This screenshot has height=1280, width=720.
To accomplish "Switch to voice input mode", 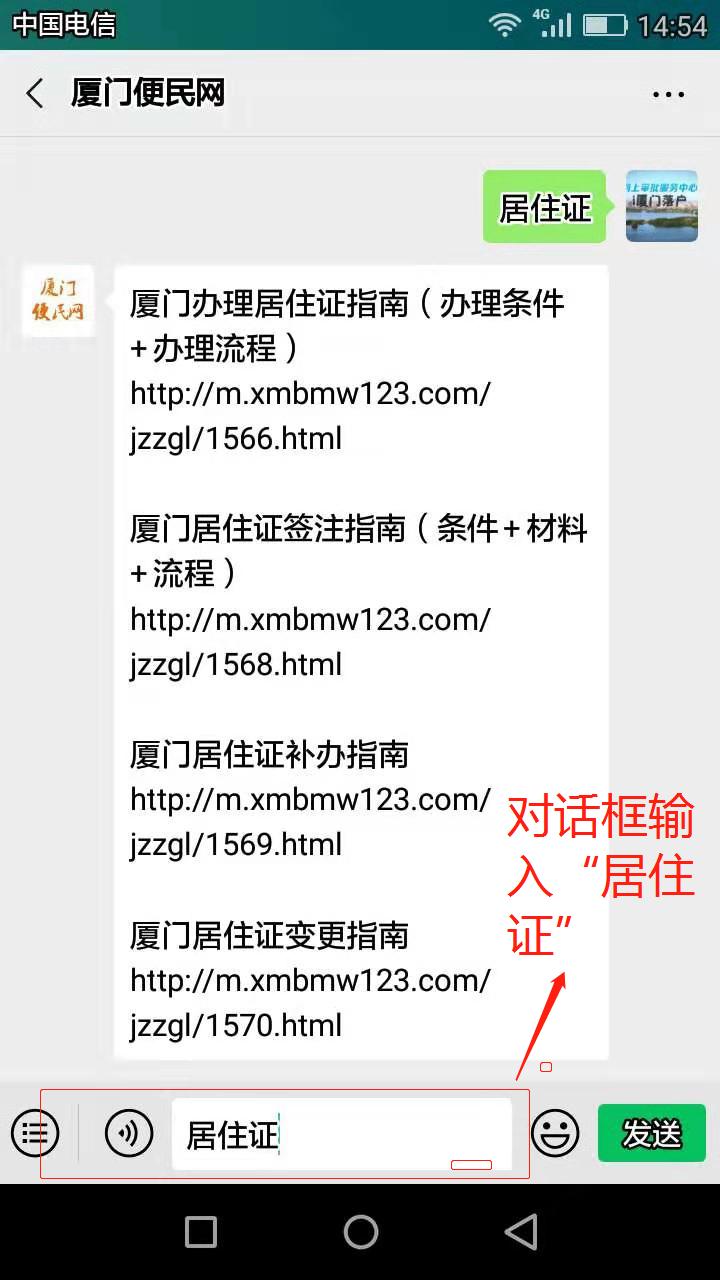I will 129,1133.
